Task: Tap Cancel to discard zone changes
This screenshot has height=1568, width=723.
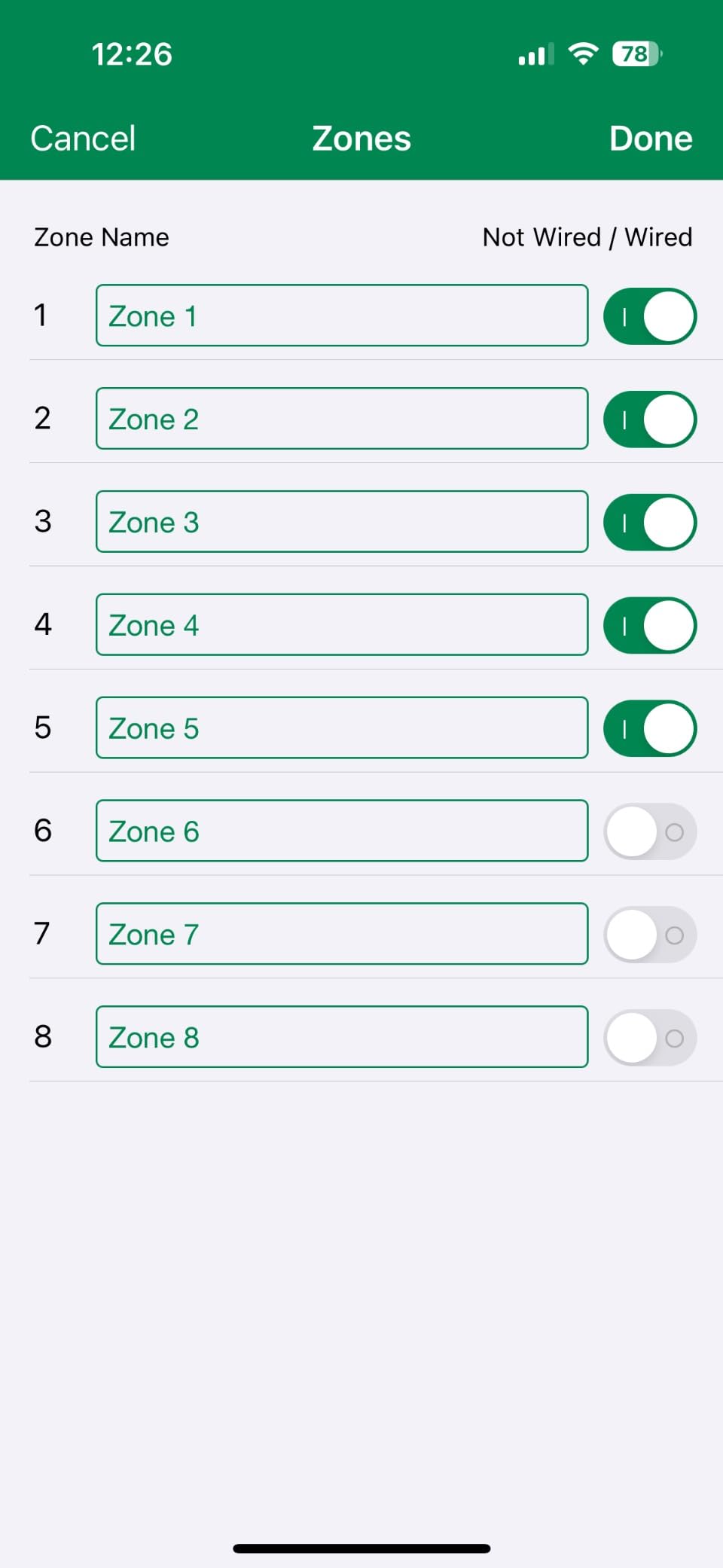Action: pos(83,139)
